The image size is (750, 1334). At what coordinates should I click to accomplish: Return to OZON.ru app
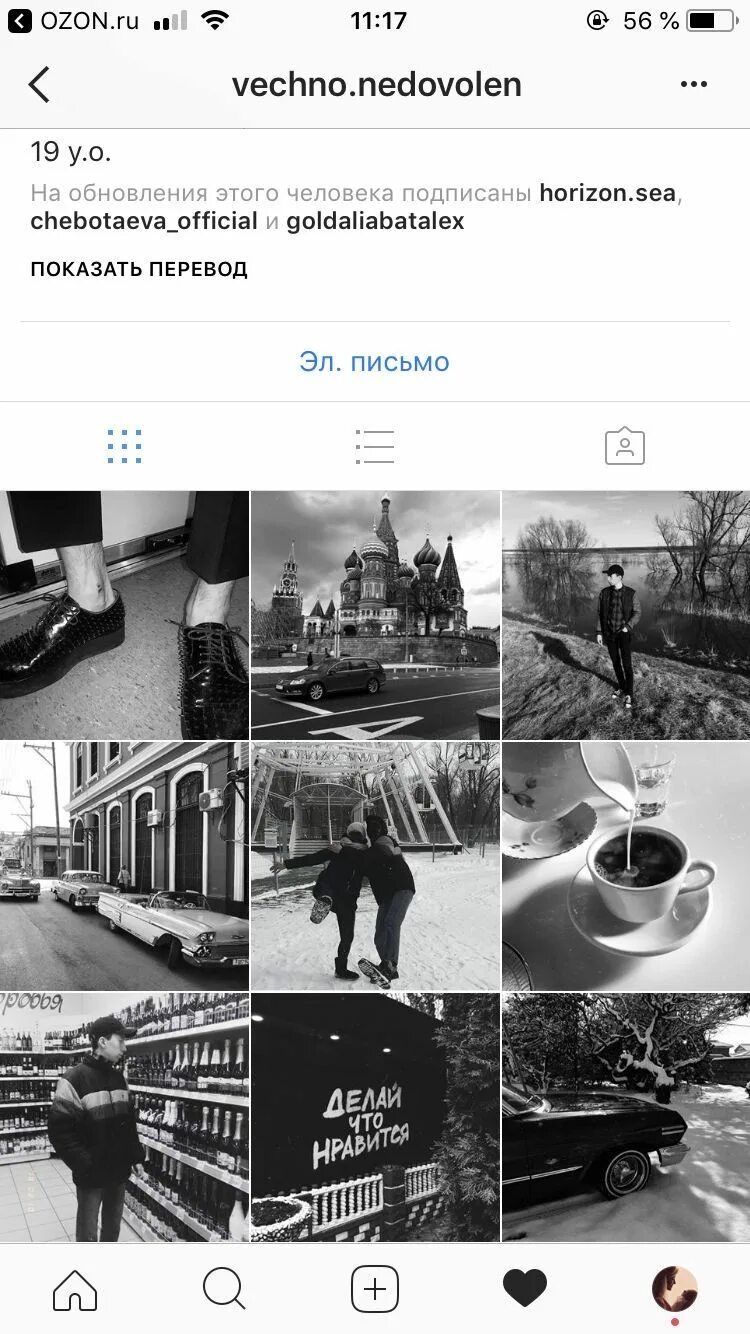(74, 20)
